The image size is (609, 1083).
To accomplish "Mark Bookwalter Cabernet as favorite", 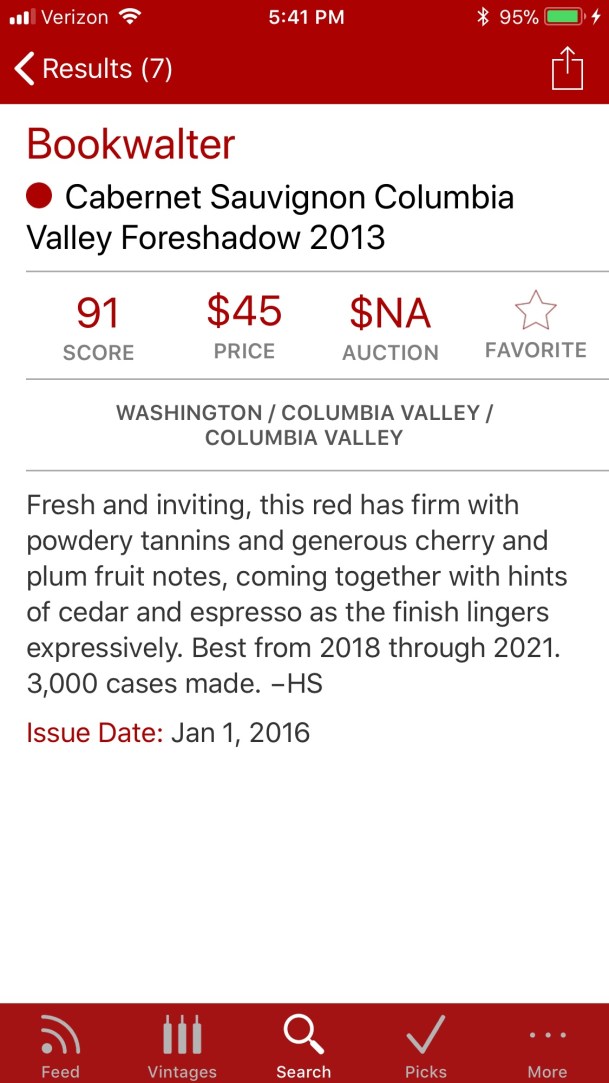I will [x=535, y=324].
